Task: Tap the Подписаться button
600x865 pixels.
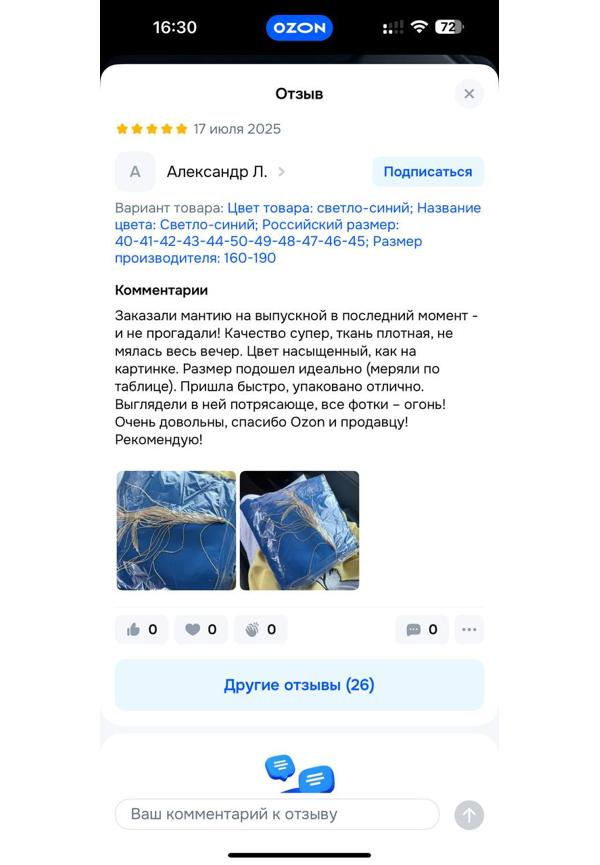Action: (428, 172)
